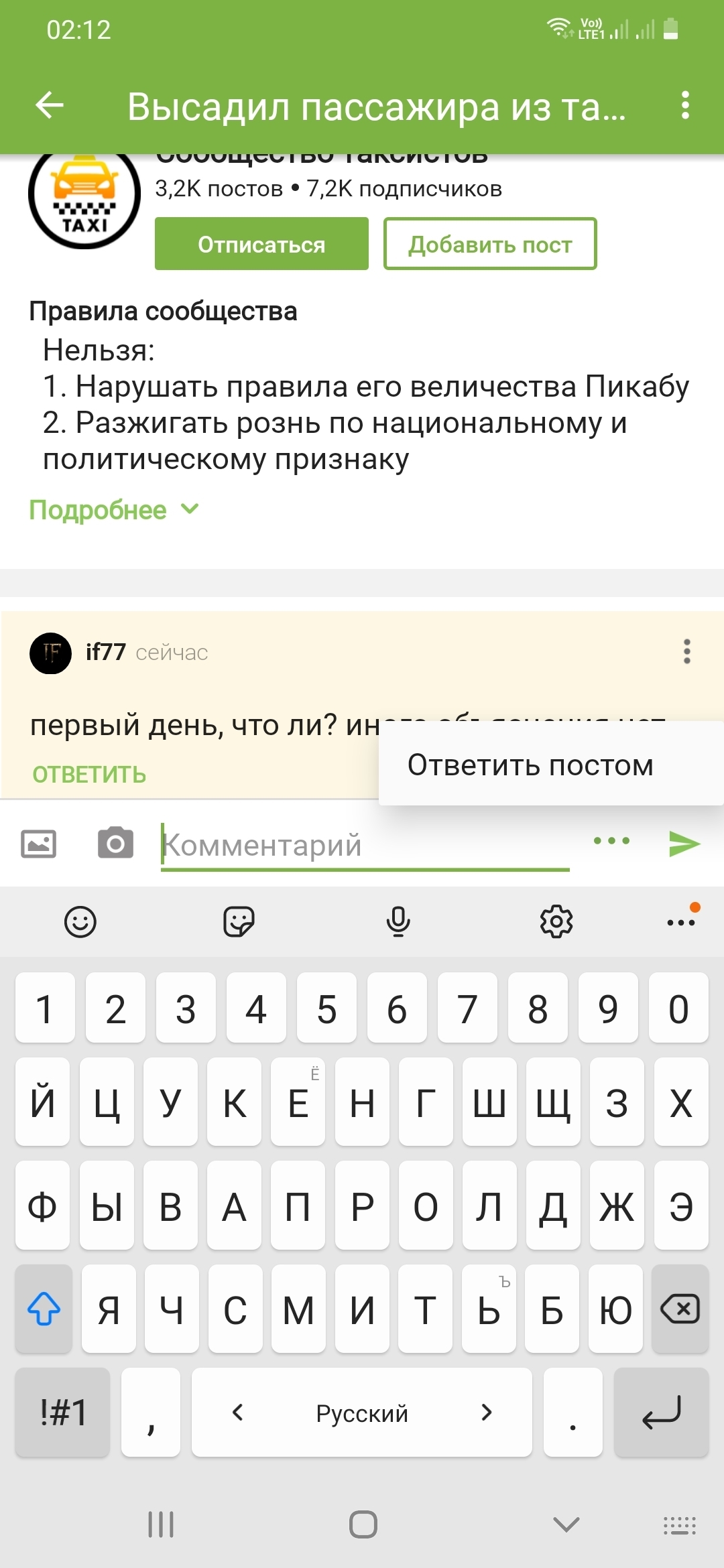Start voice input with the keyboard microphone
724x1568 pixels.
[x=398, y=922]
